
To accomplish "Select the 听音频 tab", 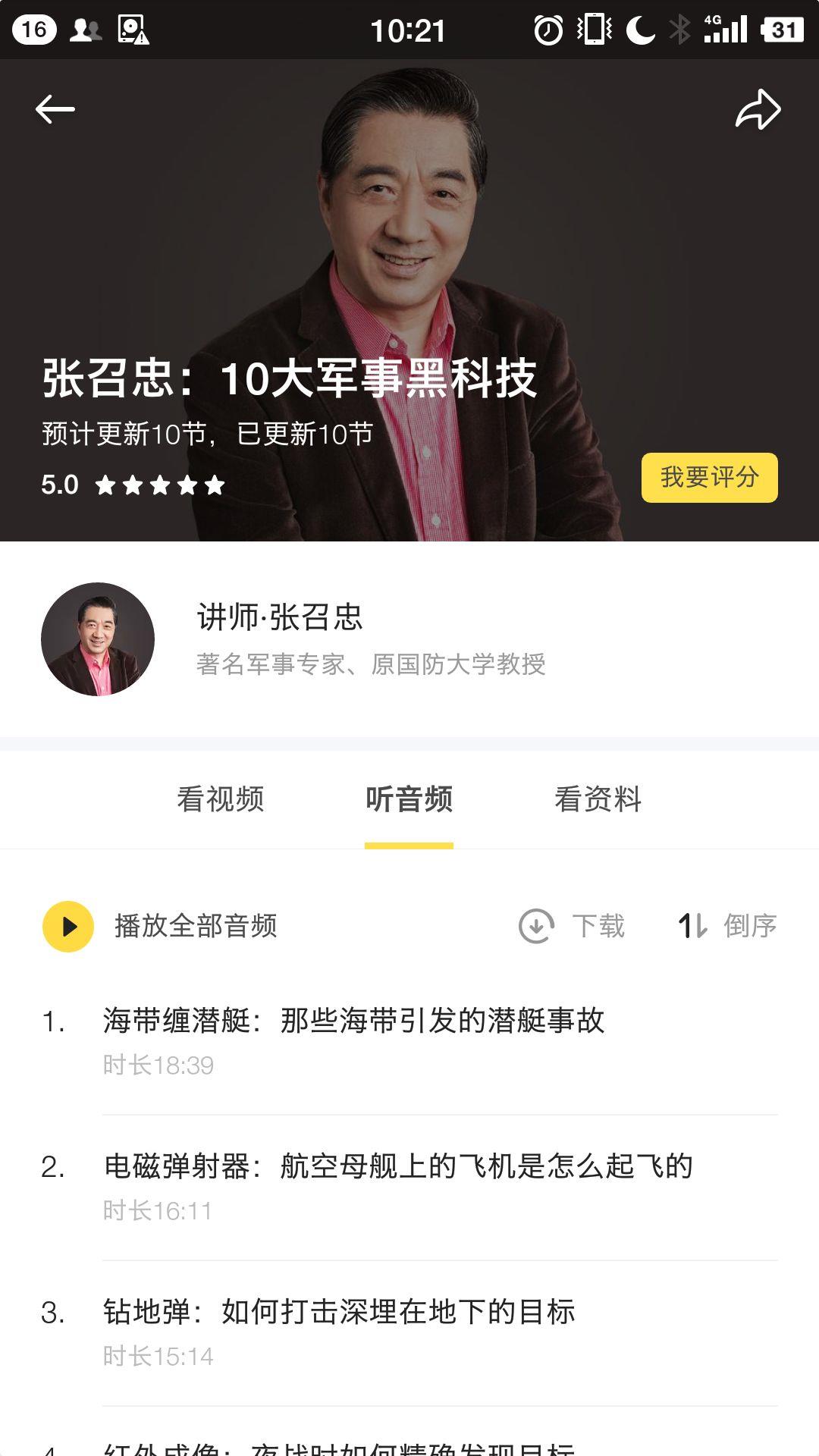I will tap(409, 799).
